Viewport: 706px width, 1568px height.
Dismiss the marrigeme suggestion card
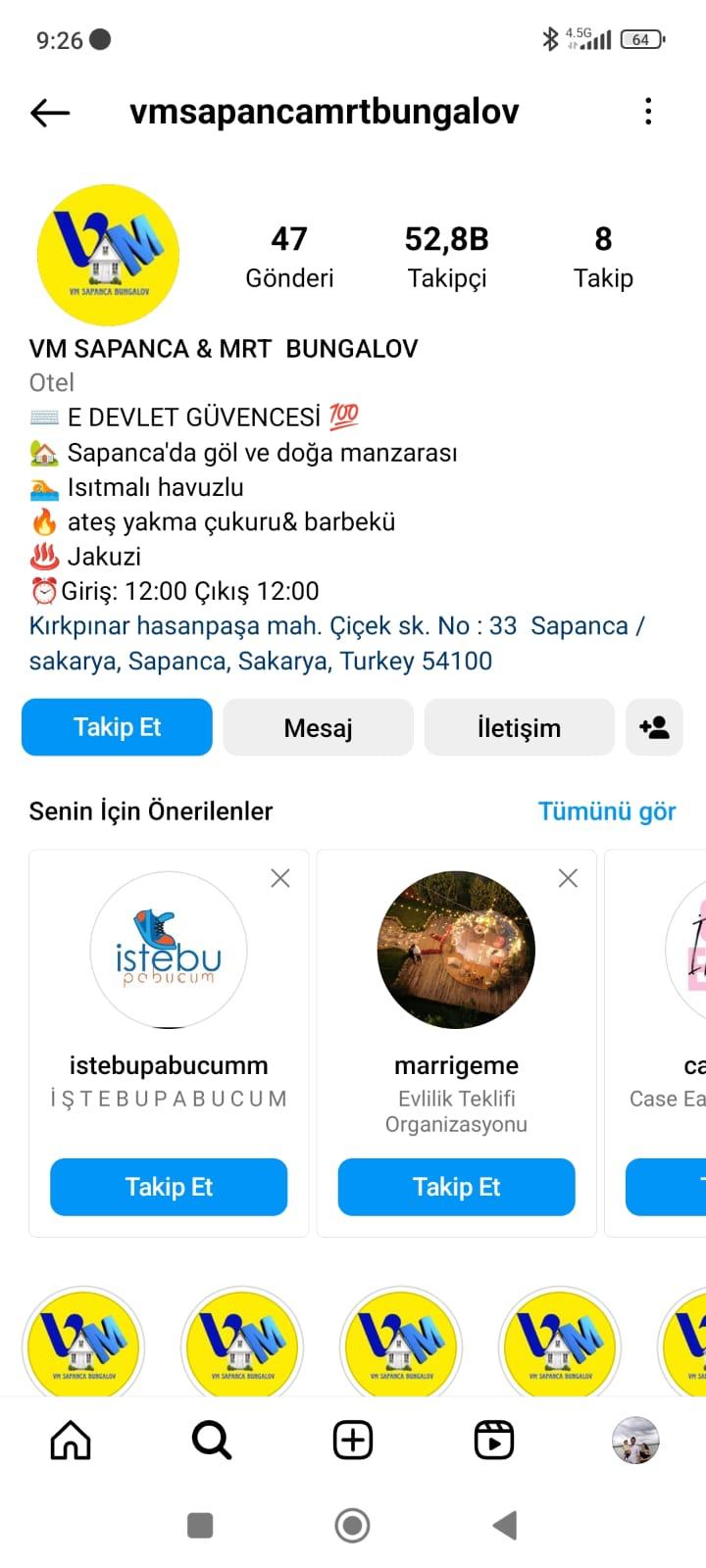[x=568, y=878]
